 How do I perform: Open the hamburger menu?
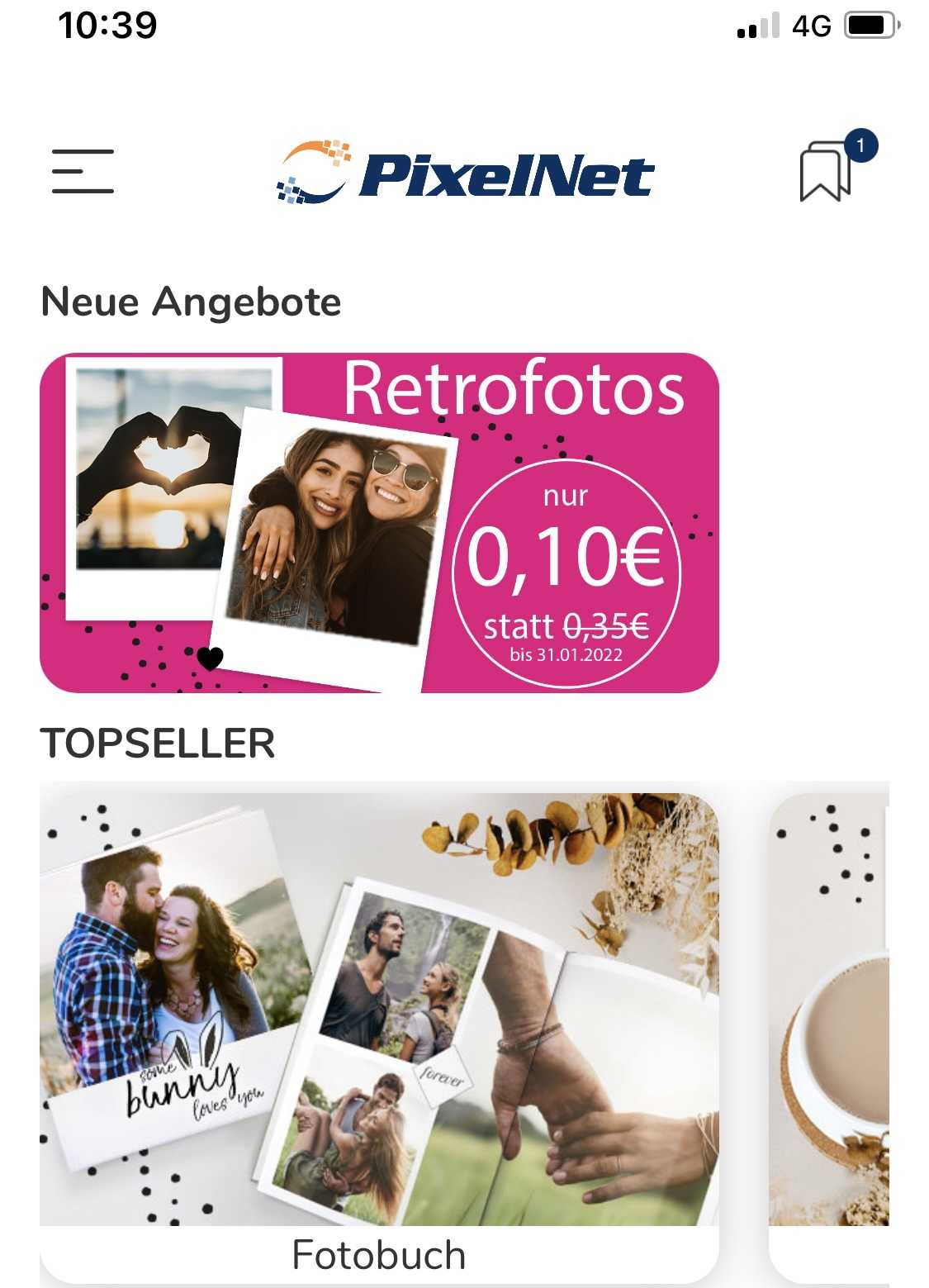(83, 172)
